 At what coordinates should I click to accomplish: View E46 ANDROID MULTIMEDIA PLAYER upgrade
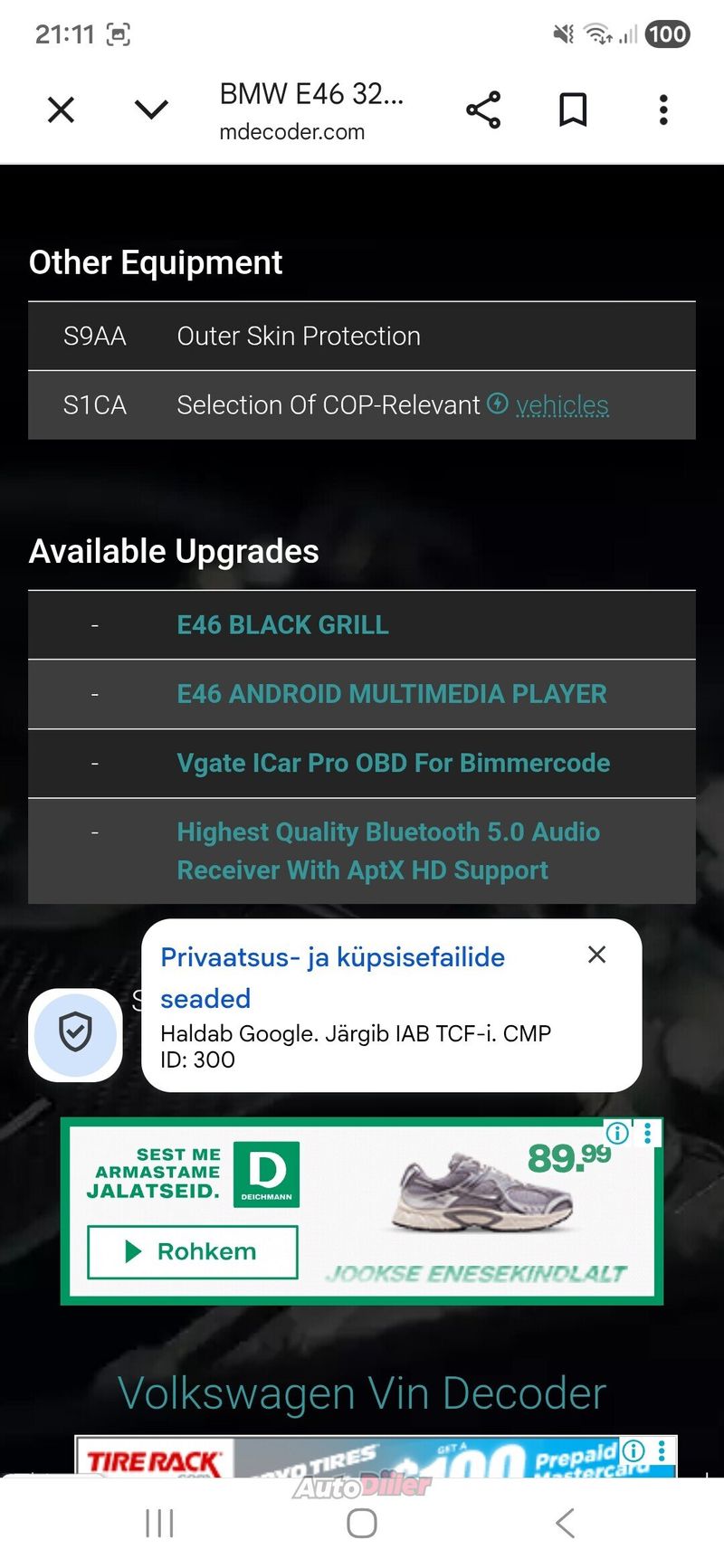(391, 694)
